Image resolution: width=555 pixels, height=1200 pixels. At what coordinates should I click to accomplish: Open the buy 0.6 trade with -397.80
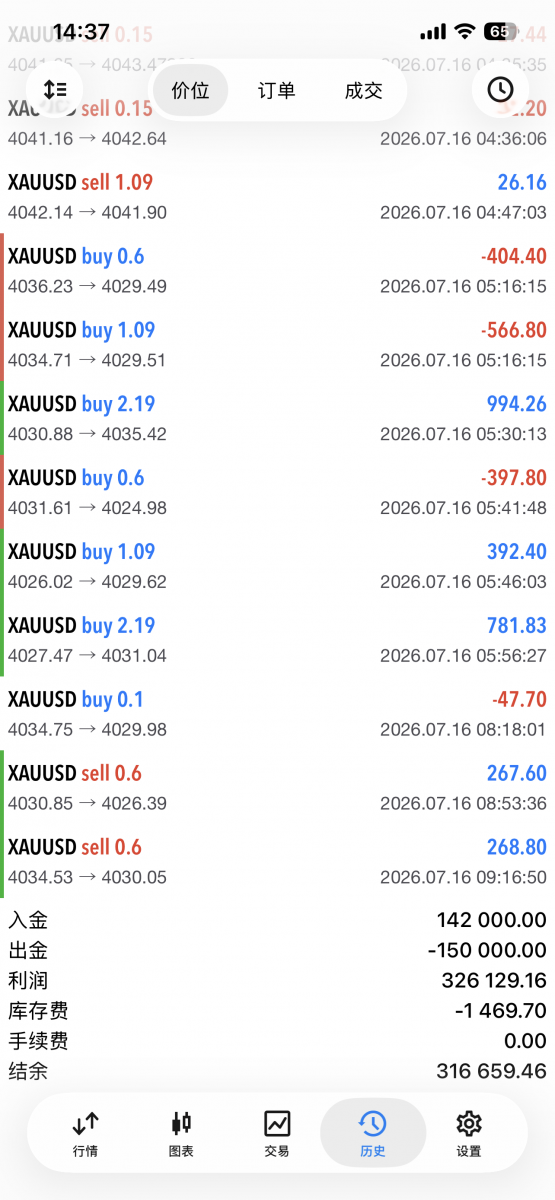click(277, 493)
